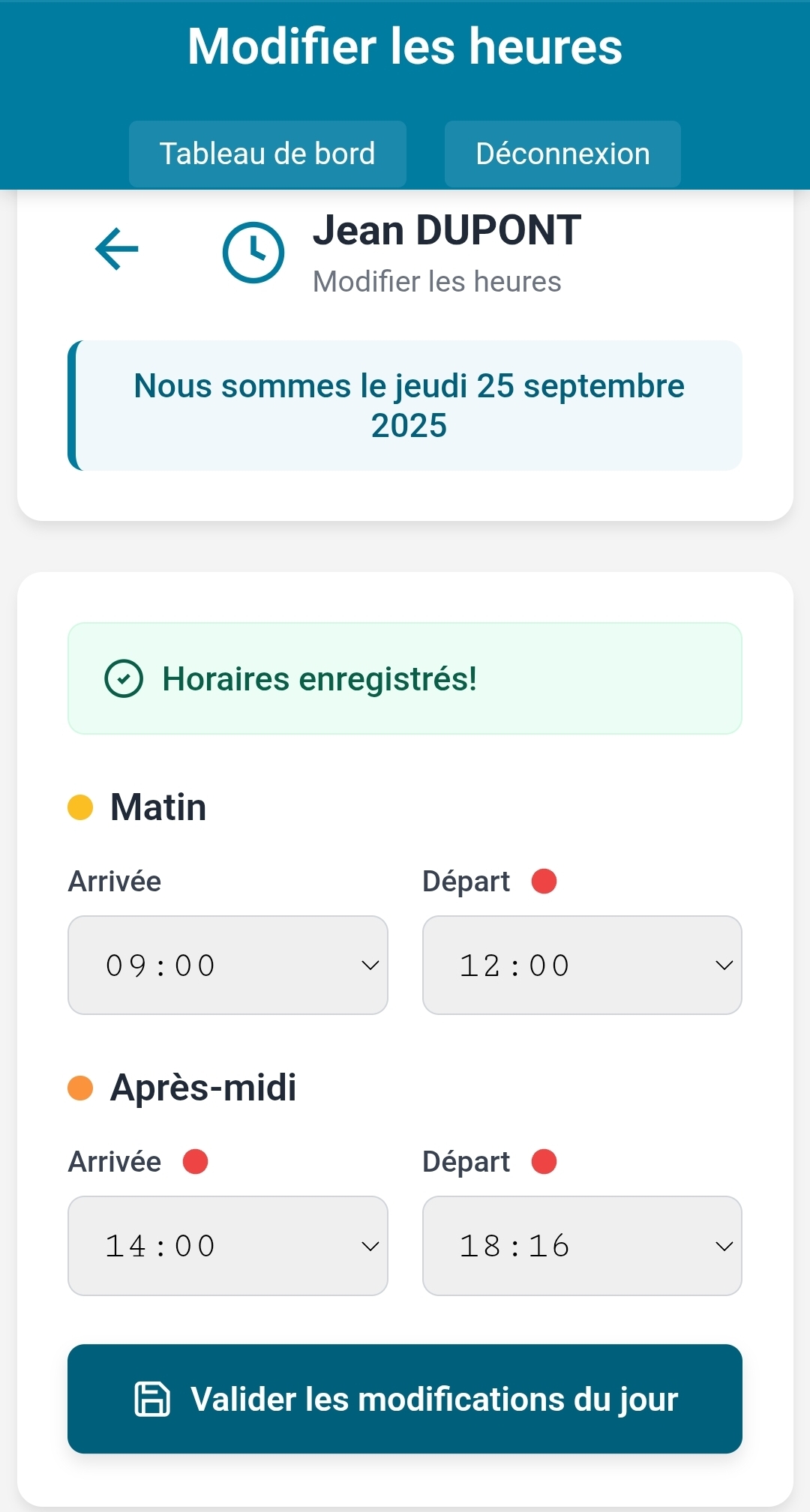Click Valider les modifications du jour
This screenshot has width=810, height=1512.
point(405,1399)
